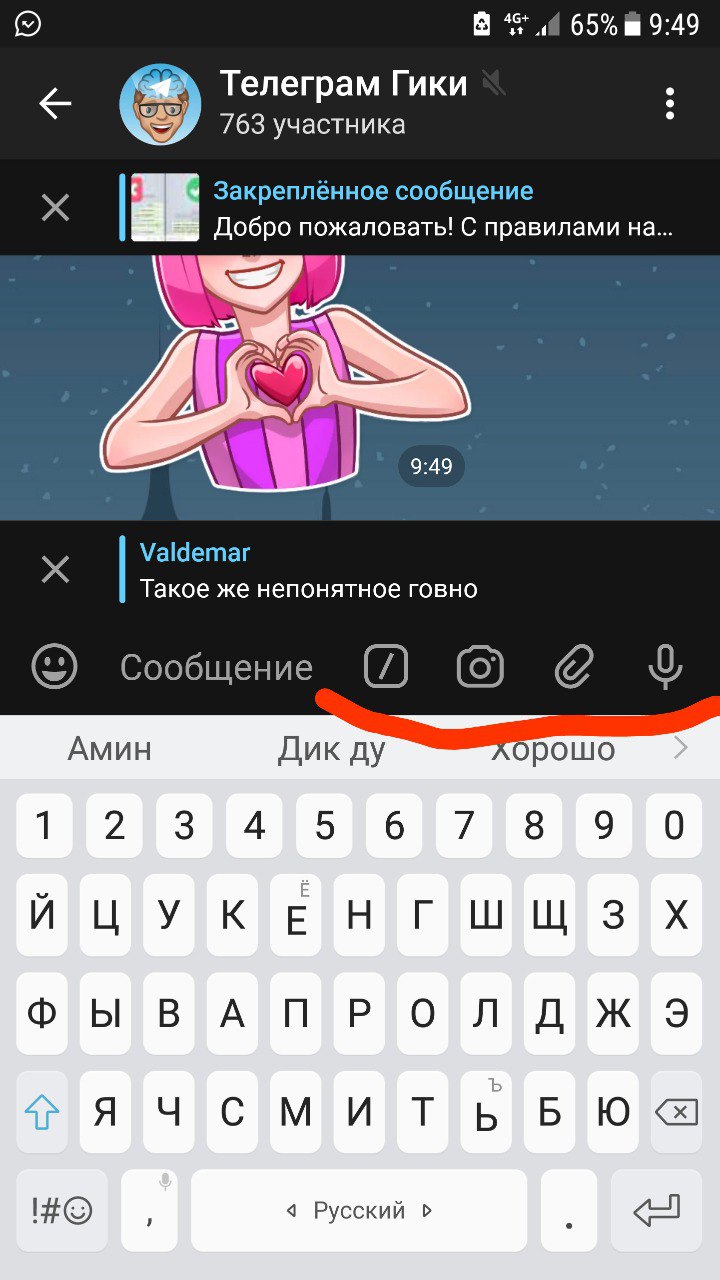The image size is (720, 1280).
Task: Record a voice message with microphone
Action: click(x=665, y=667)
